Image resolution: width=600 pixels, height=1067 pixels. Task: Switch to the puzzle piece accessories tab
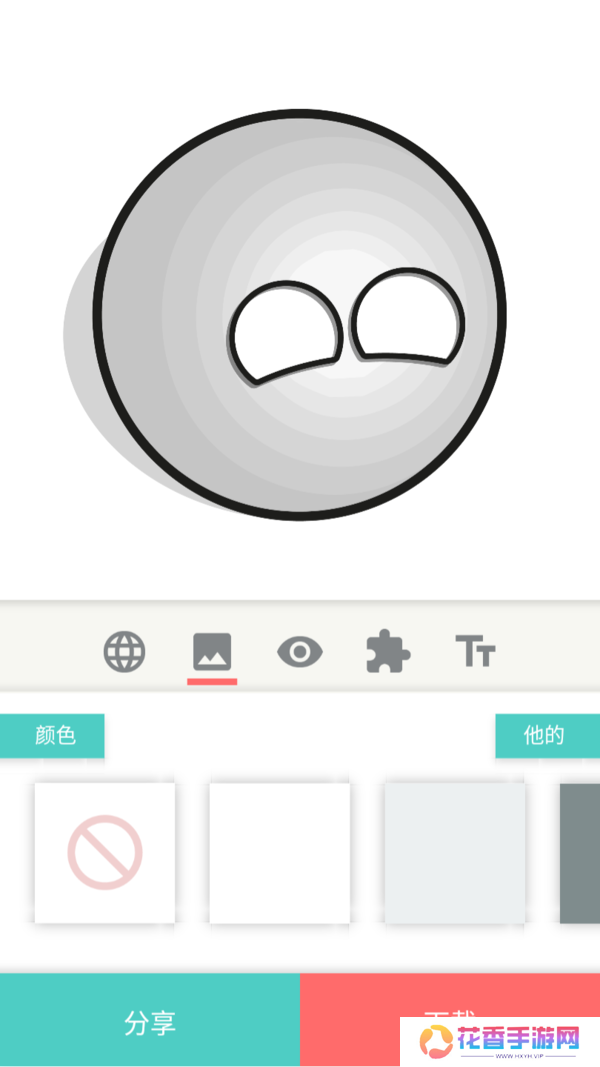tap(388, 652)
